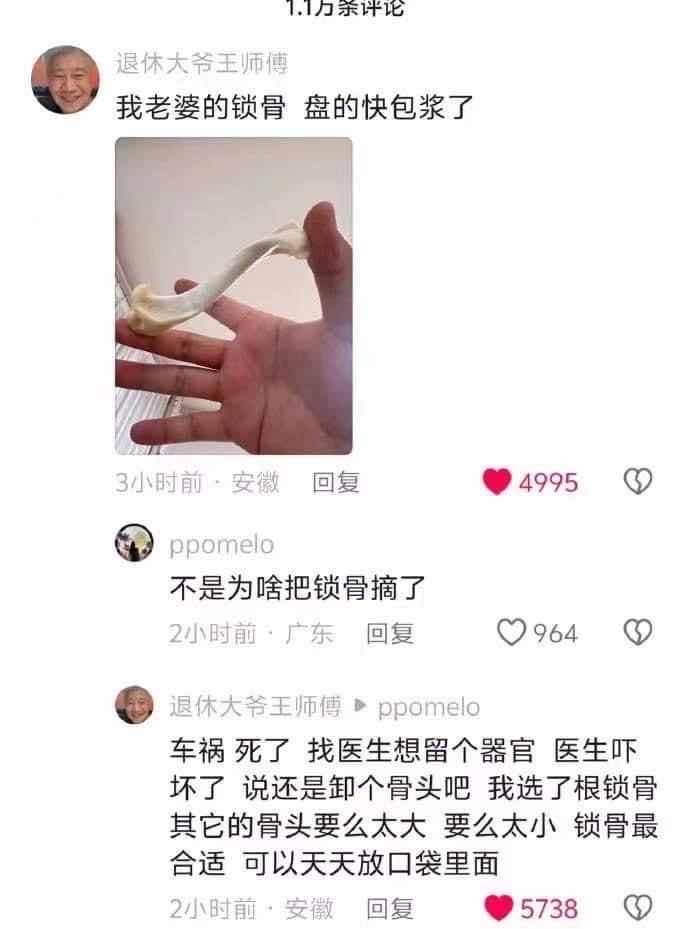690x929 pixels.
Task: Like the comment with 4995 likes
Action: [497, 483]
